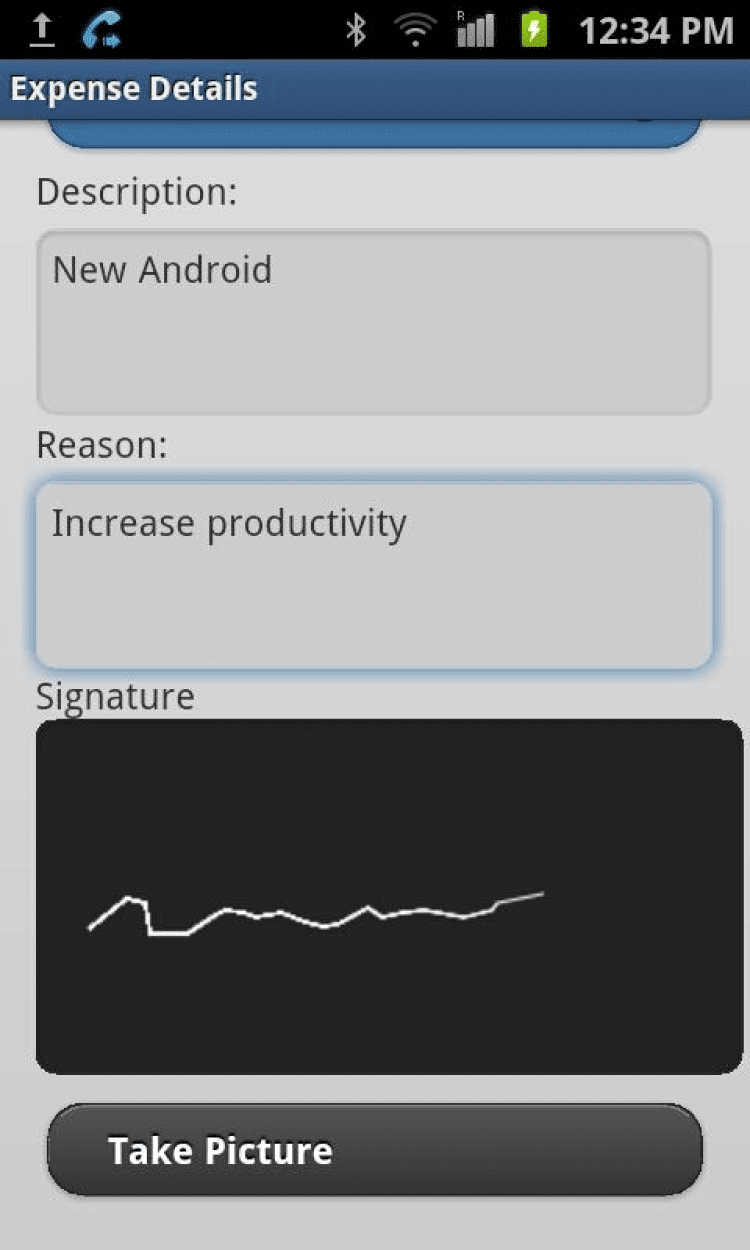Tap the Reason text field
750x1250 pixels.
pyautogui.click(x=373, y=575)
